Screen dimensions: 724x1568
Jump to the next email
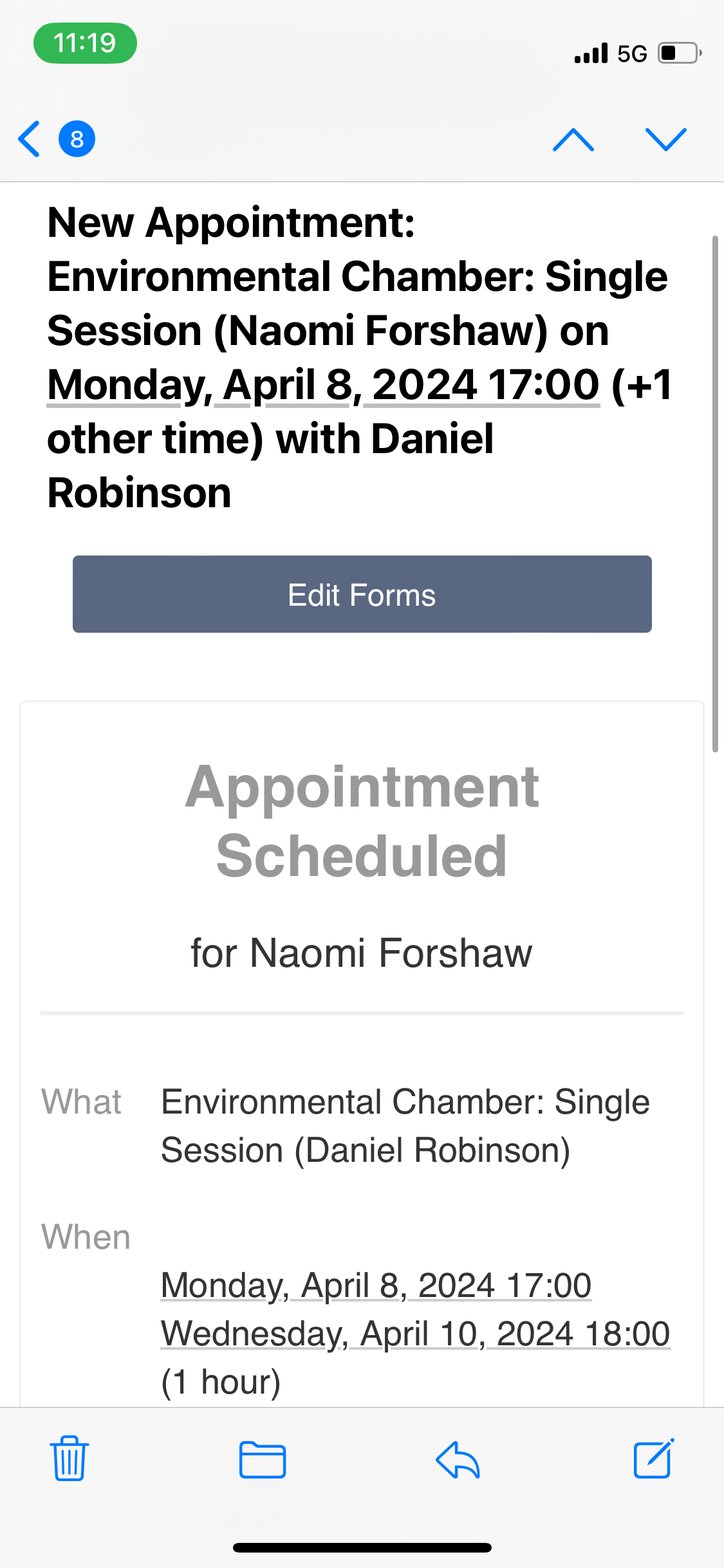(x=665, y=139)
